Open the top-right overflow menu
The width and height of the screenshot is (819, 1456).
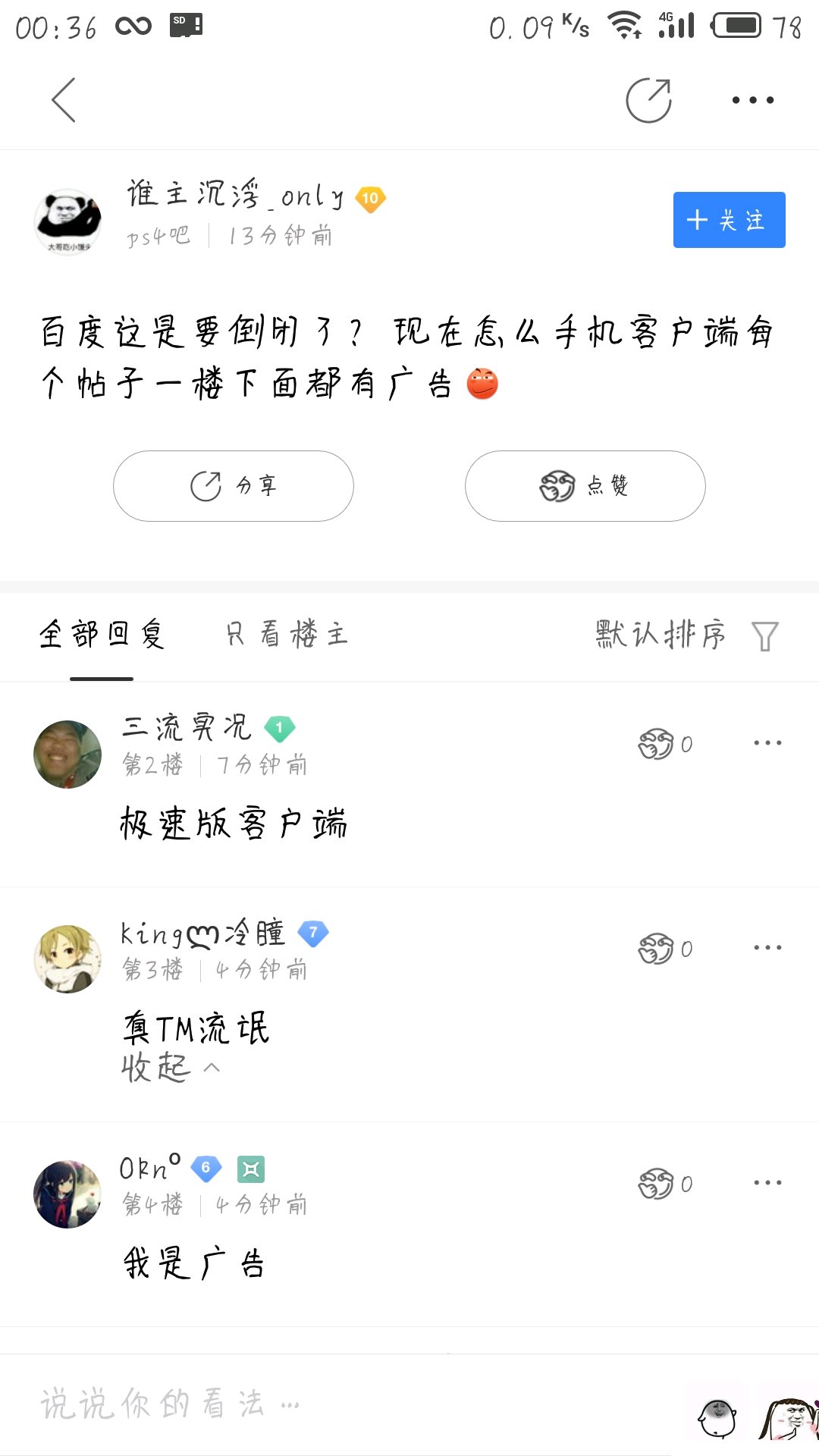pos(752,100)
